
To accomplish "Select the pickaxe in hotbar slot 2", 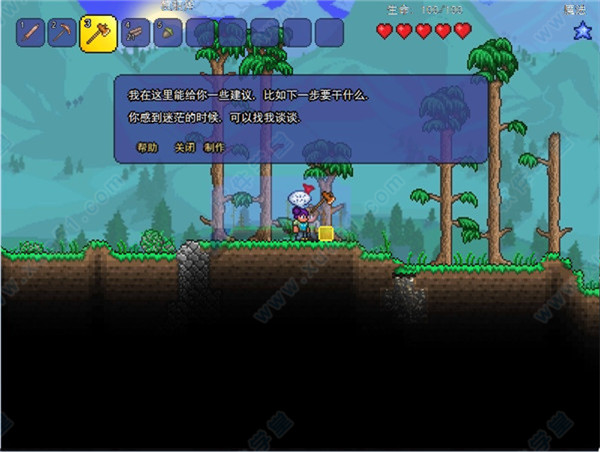I will click(x=63, y=33).
